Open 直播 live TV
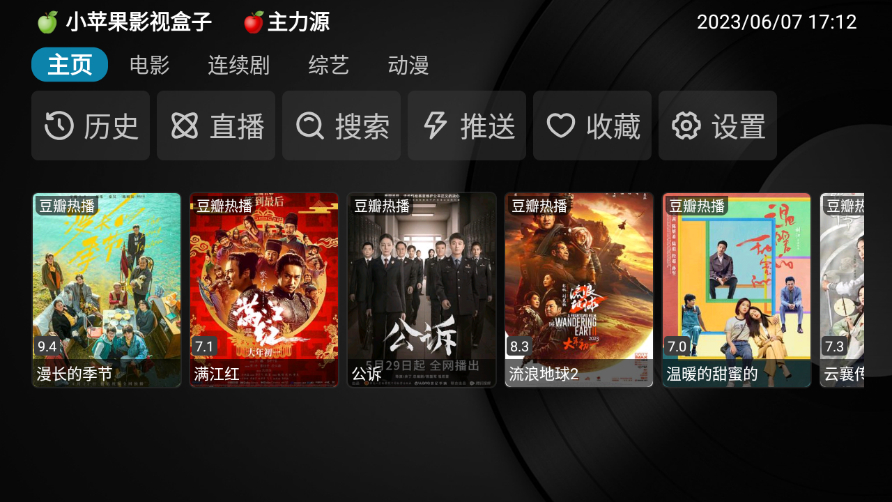This screenshot has height=502, width=892. 216,126
